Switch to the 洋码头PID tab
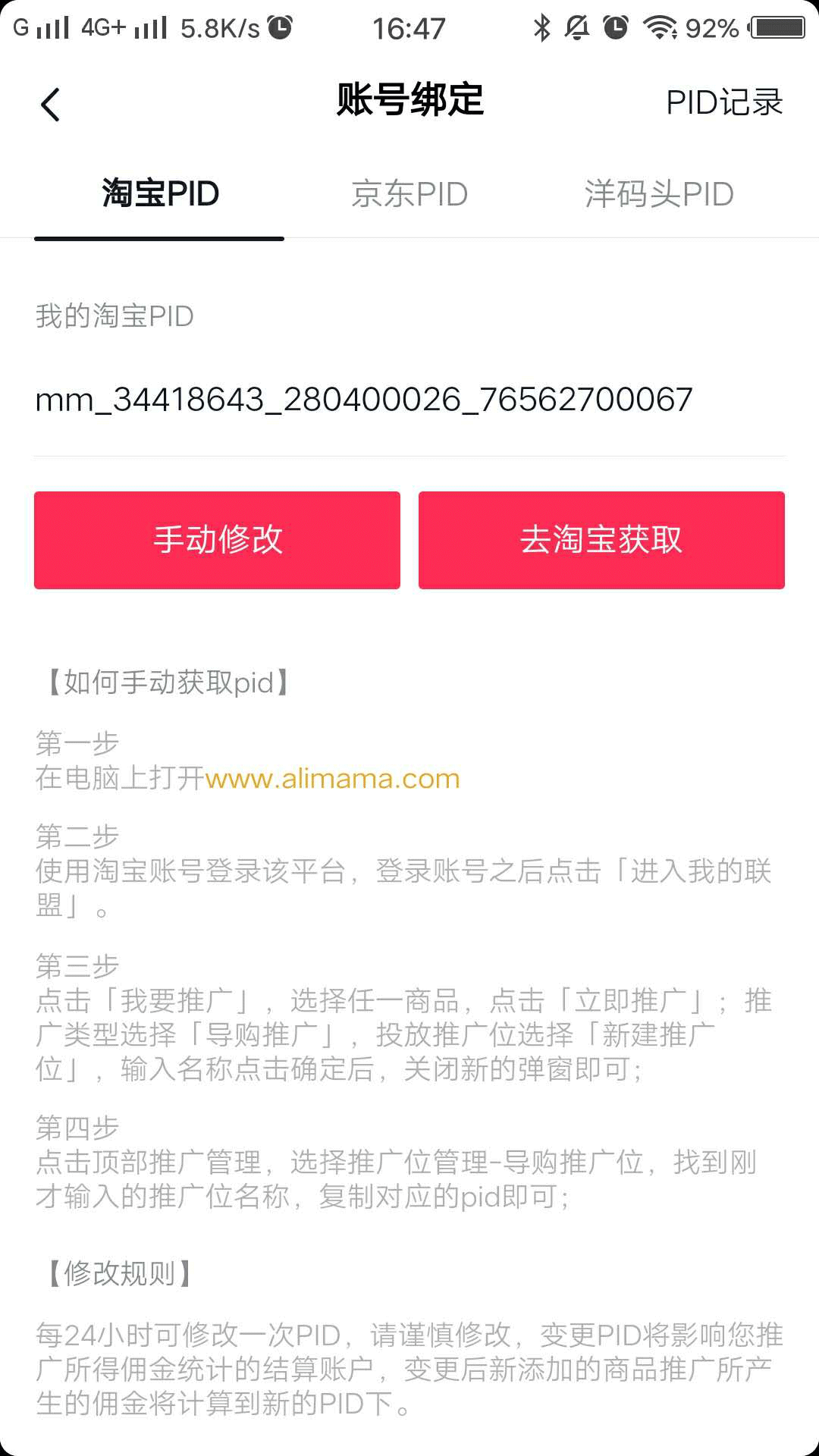819x1456 pixels. [x=659, y=194]
